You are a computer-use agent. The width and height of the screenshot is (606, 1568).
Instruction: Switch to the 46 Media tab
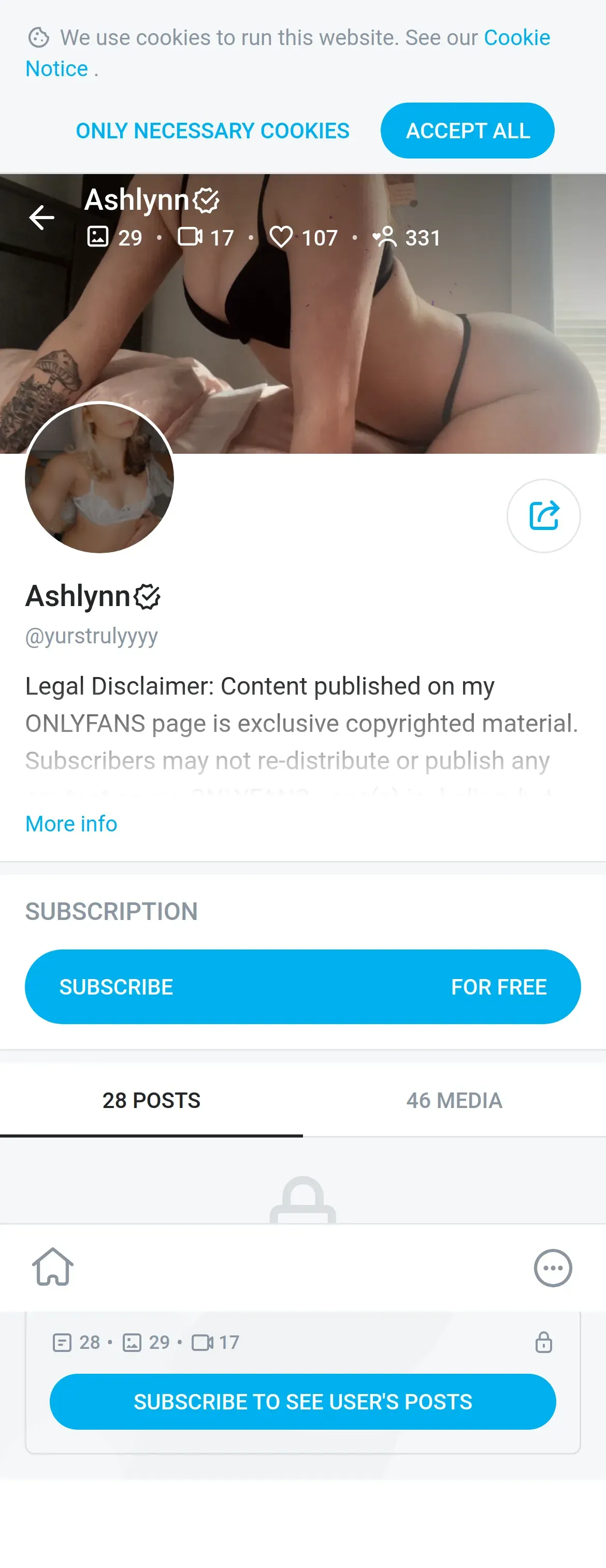454,1100
